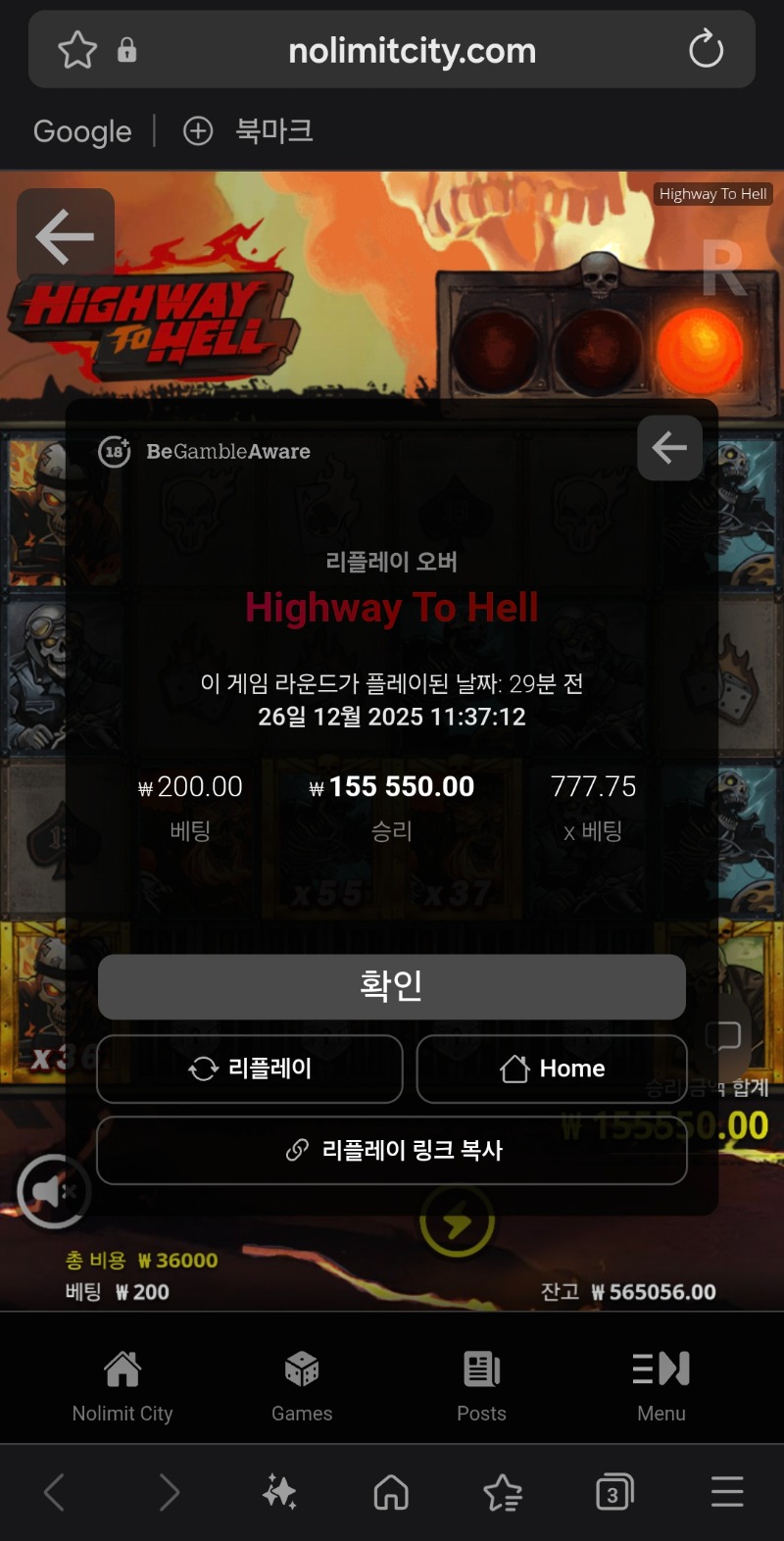Open the nolimitcity.com address bar

tap(412, 50)
